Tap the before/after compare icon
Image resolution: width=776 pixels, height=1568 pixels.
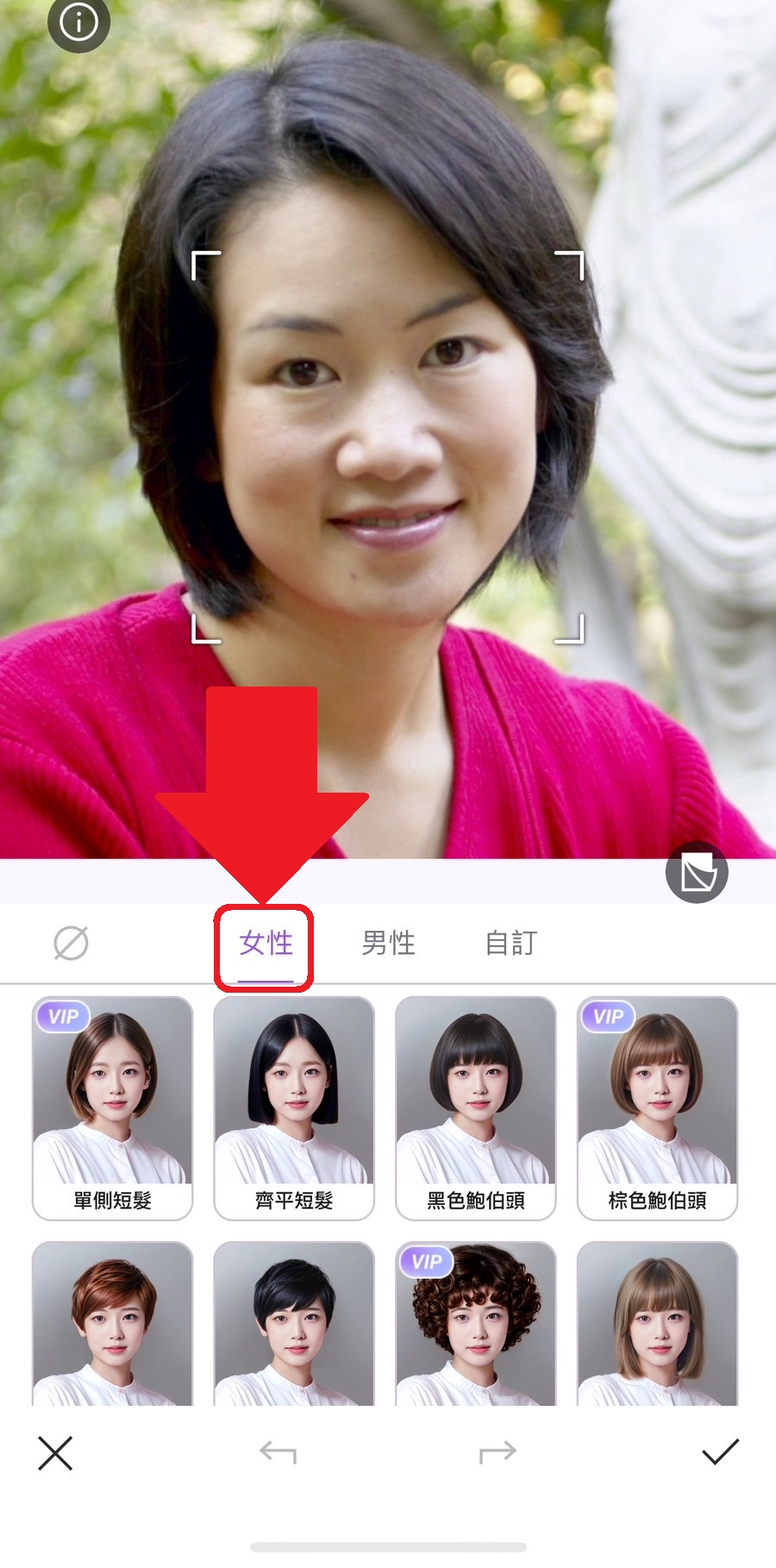click(697, 872)
